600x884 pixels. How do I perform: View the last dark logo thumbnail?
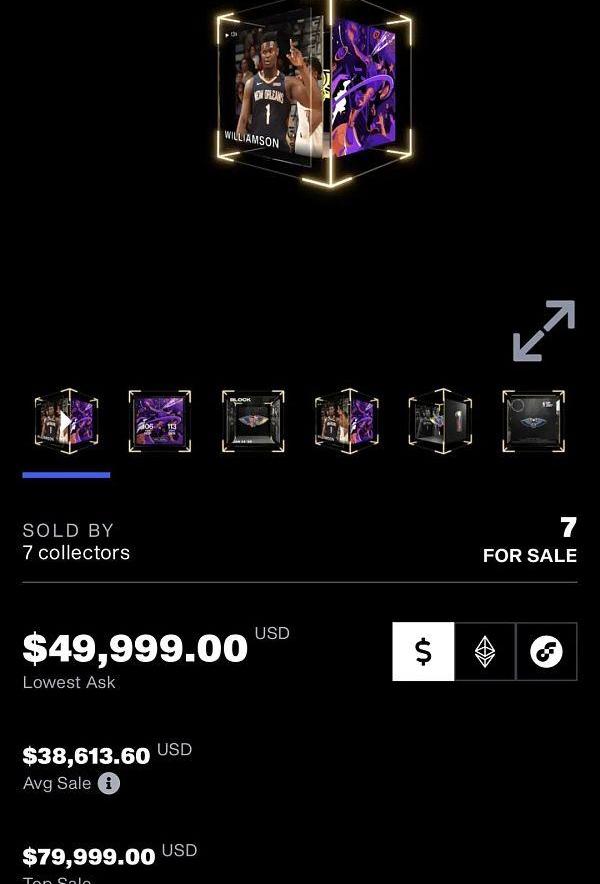[533, 421]
